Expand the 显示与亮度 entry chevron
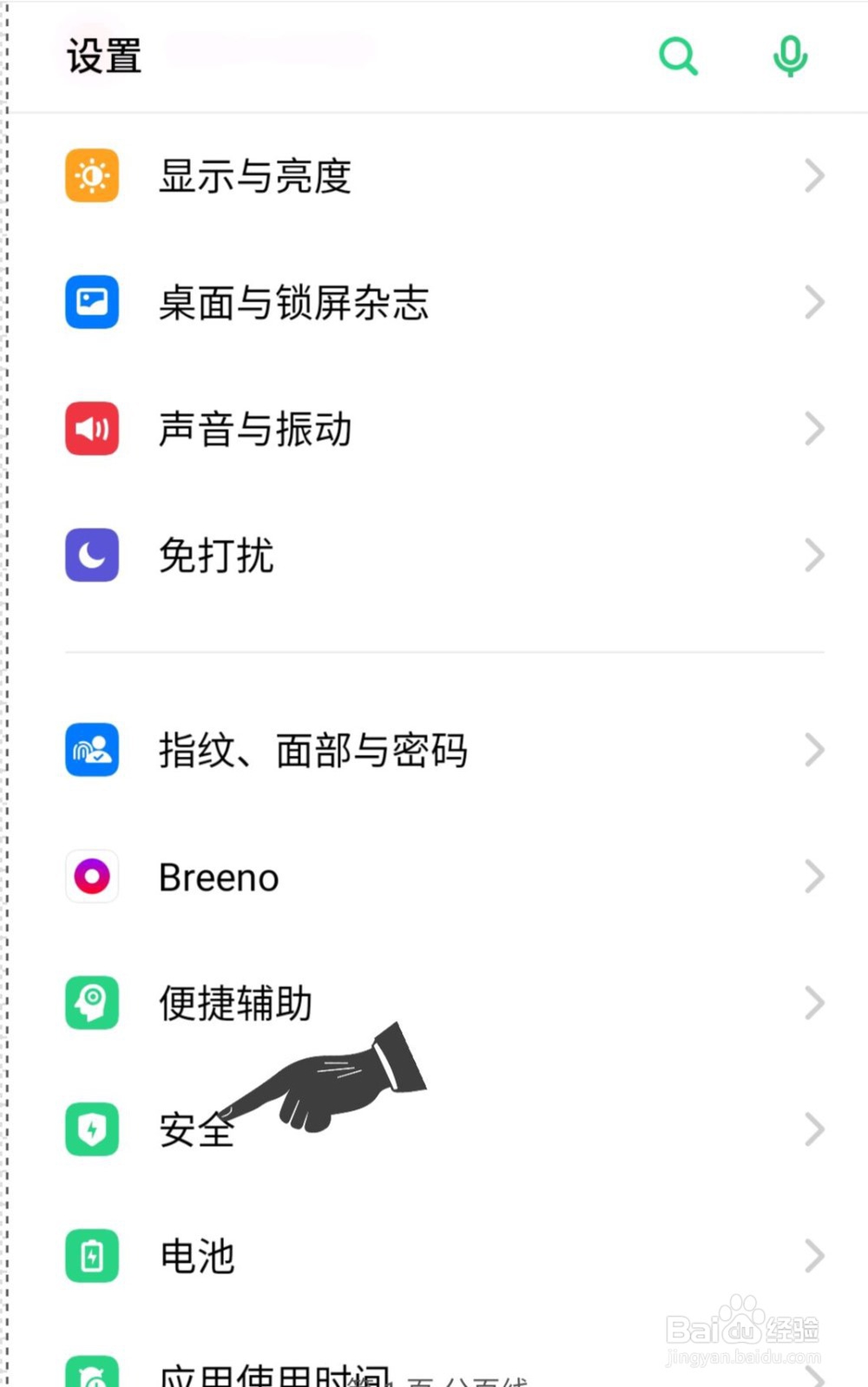 (813, 175)
